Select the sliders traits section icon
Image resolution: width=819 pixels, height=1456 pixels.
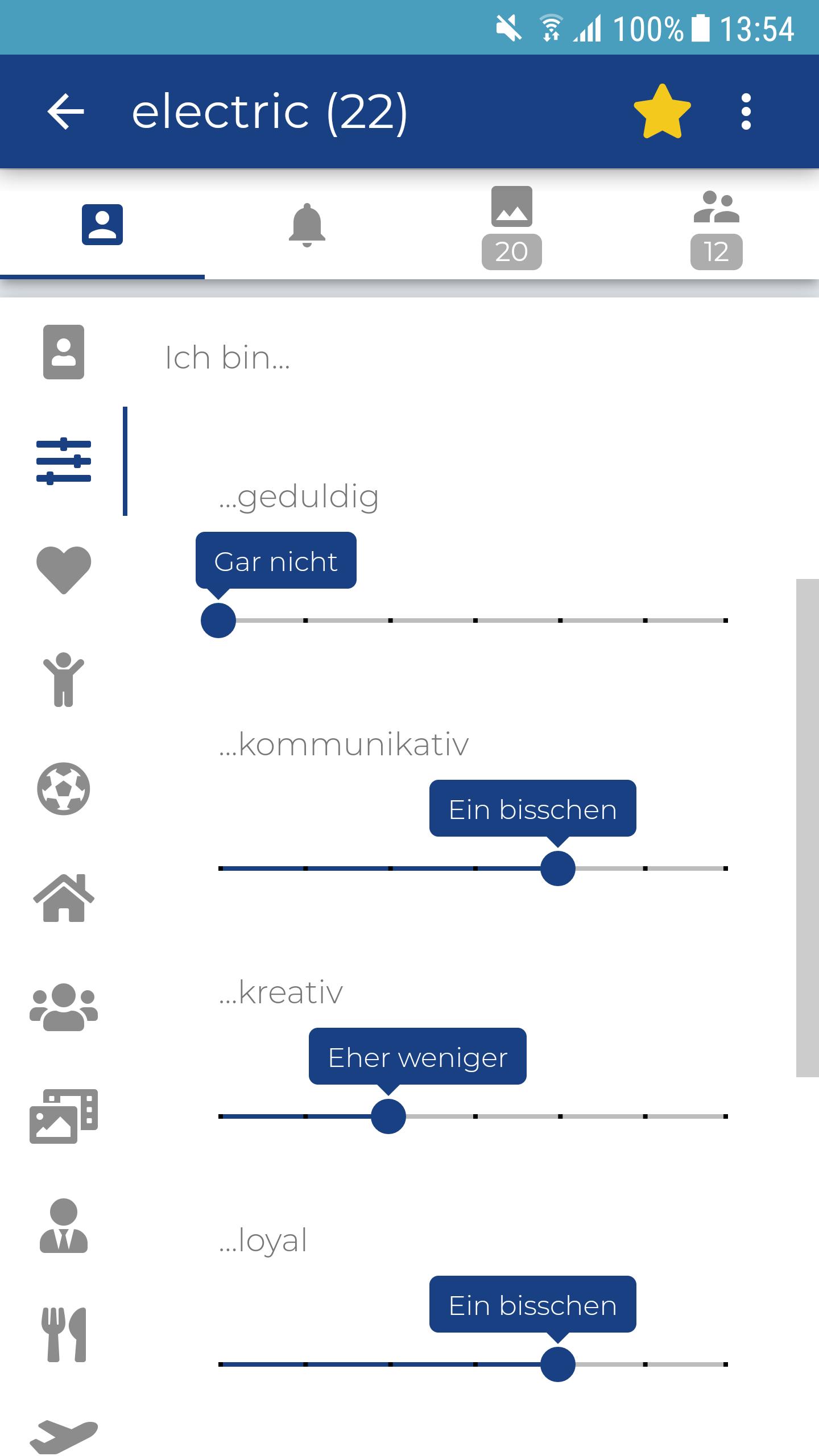(64, 461)
